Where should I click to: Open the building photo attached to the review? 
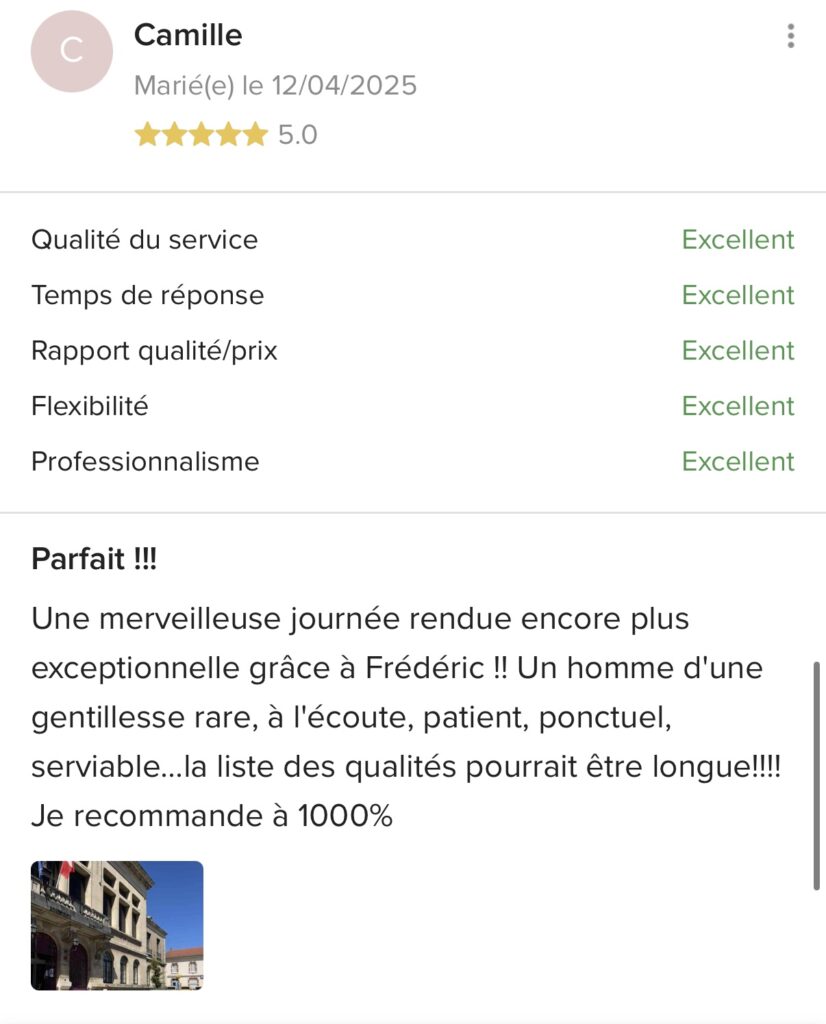coord(117,925)
